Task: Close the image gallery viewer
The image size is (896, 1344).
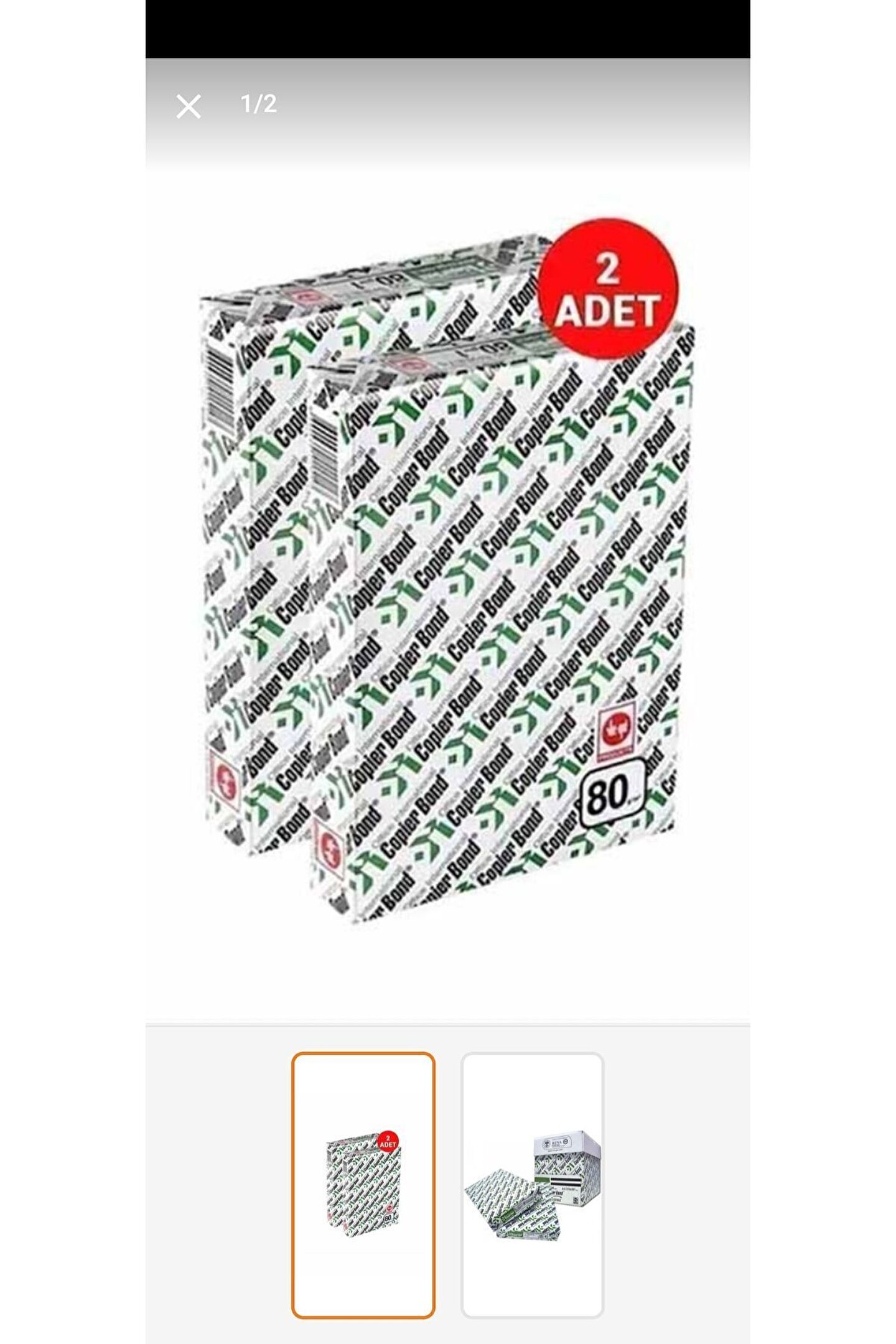Action: click(x=188, y=106)
